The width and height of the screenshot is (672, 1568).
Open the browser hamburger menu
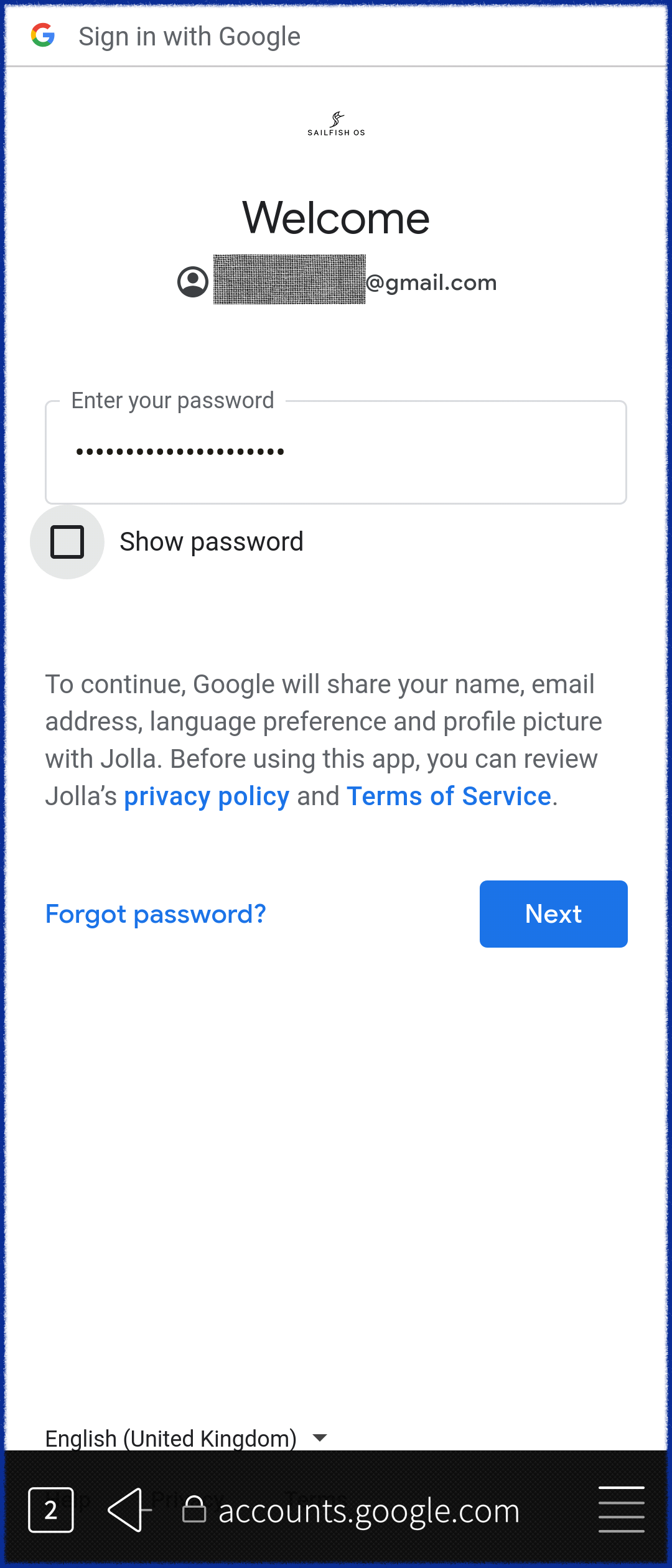click(621, 1510)
